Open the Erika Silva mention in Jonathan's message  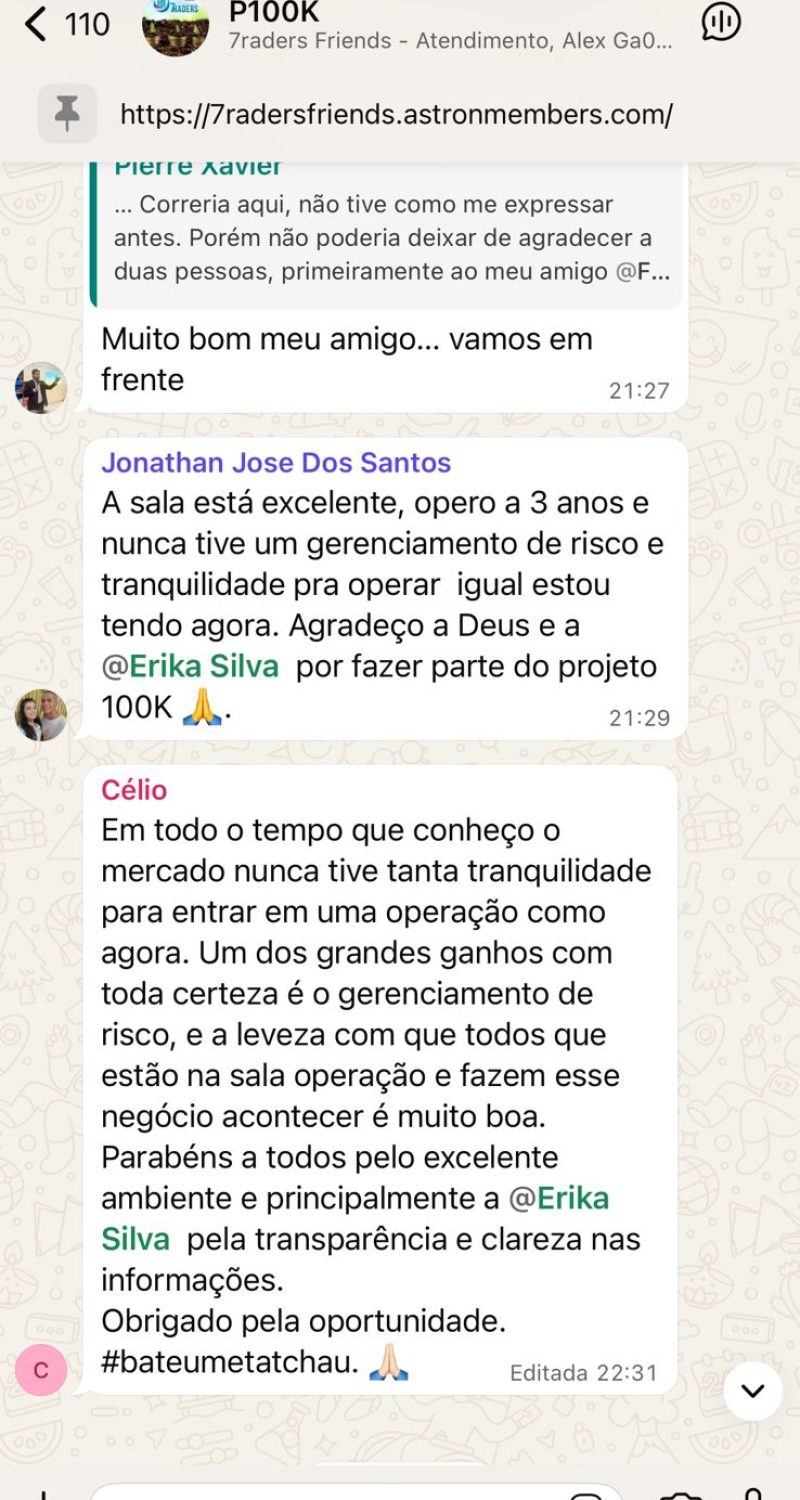click(190, 667)
